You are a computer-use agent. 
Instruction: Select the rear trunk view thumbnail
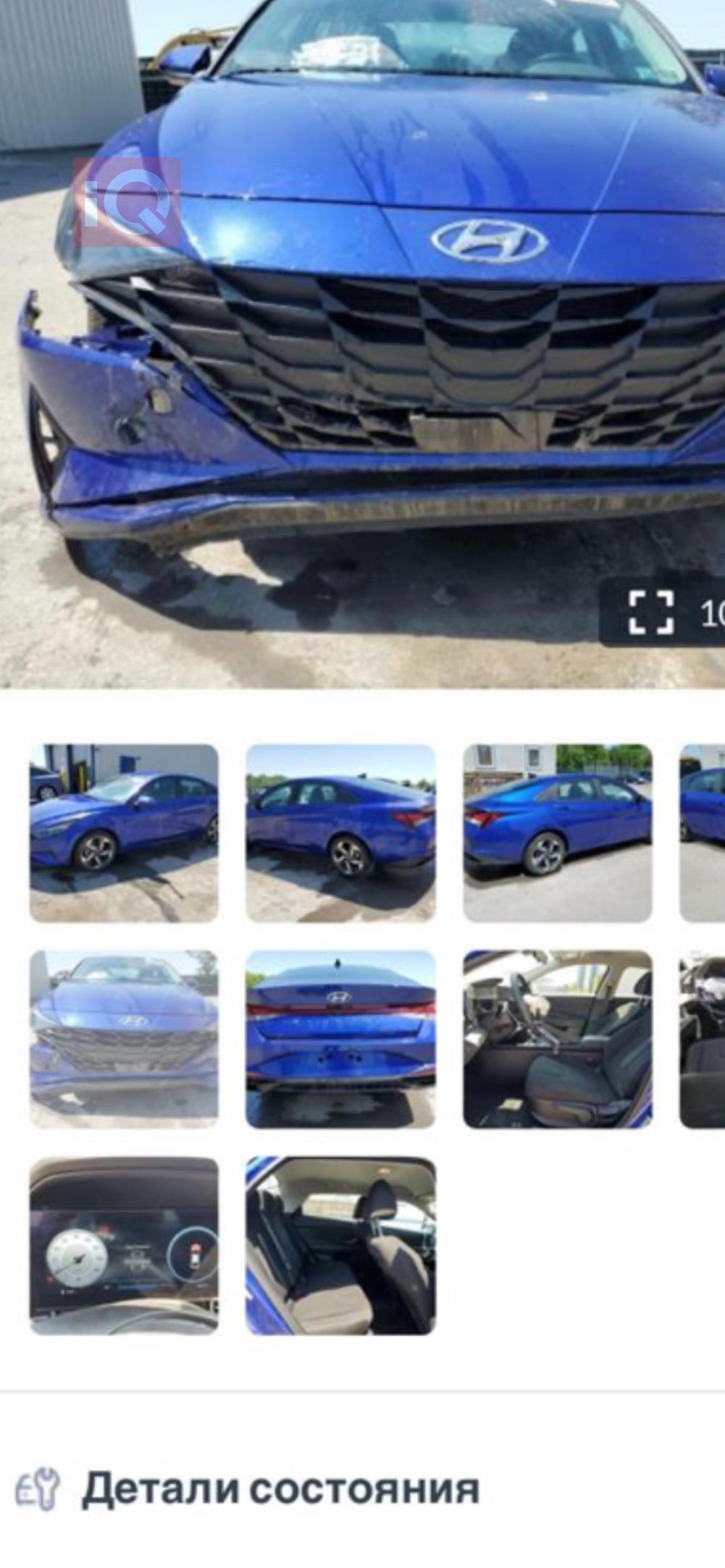point(340,1038)
